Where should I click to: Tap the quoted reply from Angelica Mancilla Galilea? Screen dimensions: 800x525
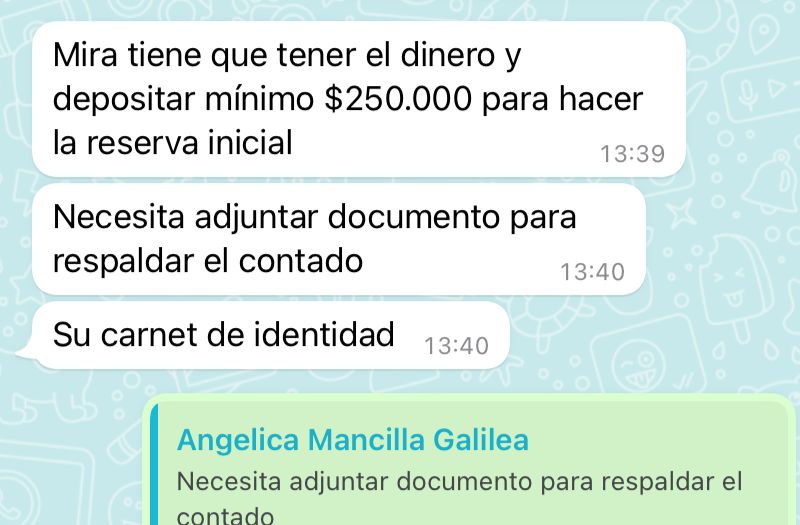point(470,475)
